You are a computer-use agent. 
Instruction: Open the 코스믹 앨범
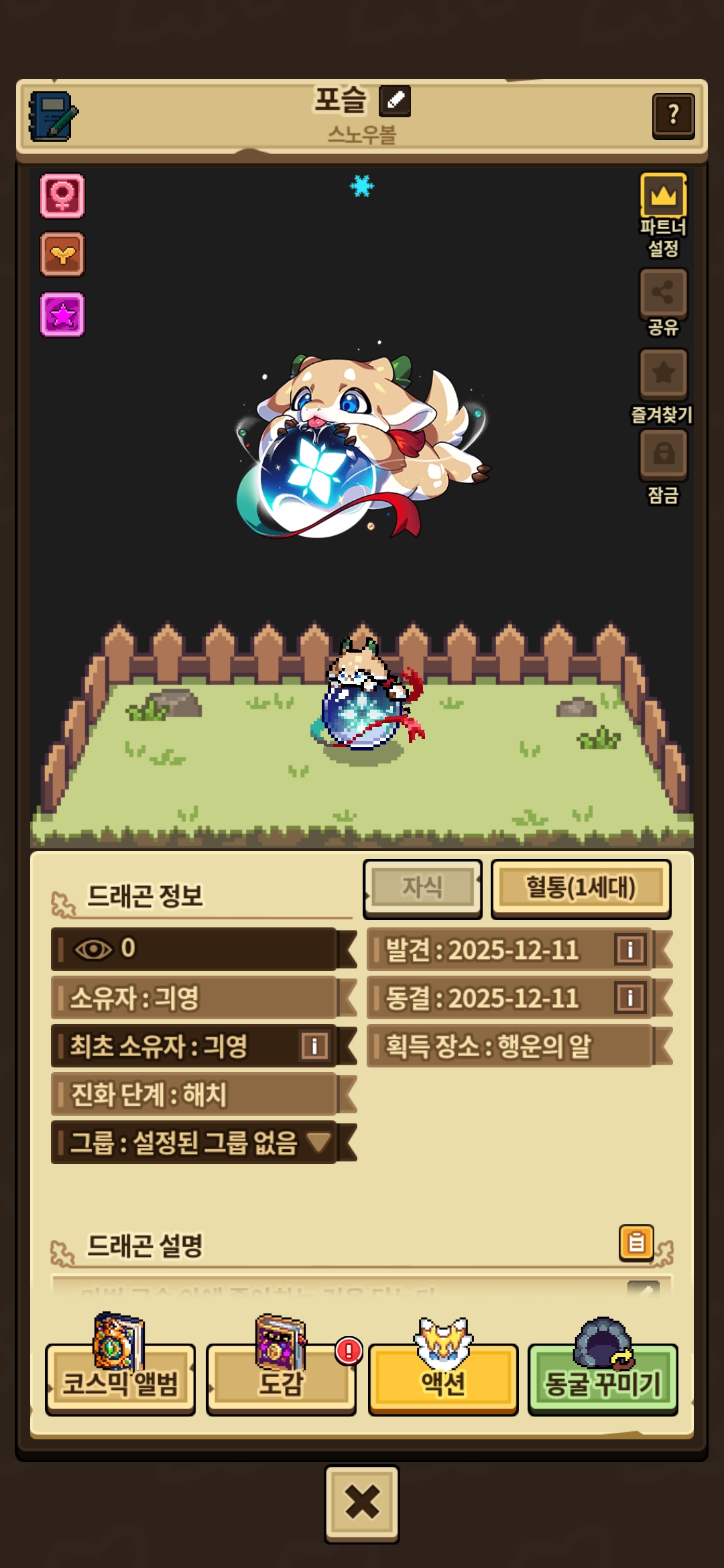click(120, 1382)
